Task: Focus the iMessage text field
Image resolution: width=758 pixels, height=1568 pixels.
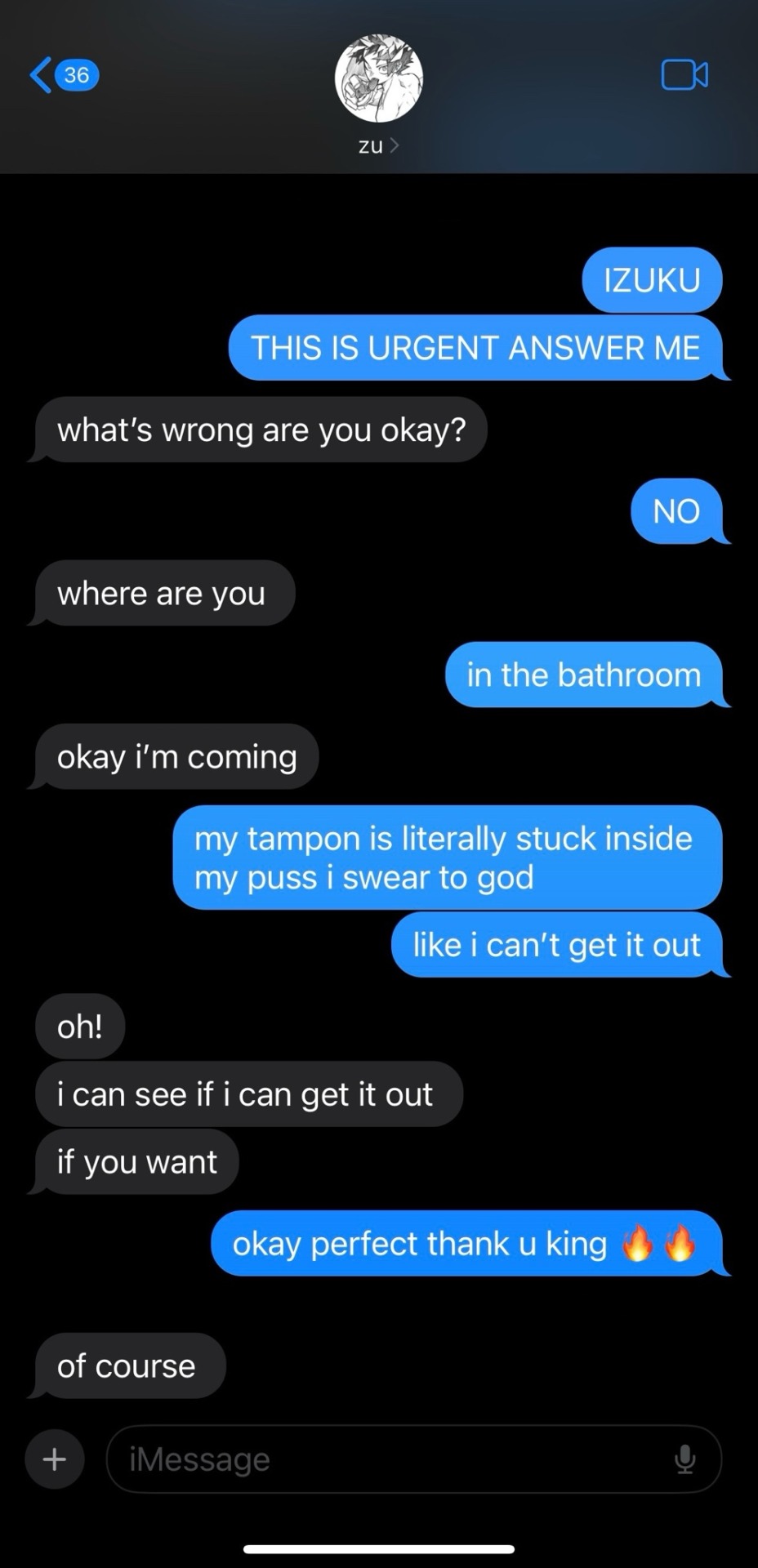Action: tap(392, 1459)
